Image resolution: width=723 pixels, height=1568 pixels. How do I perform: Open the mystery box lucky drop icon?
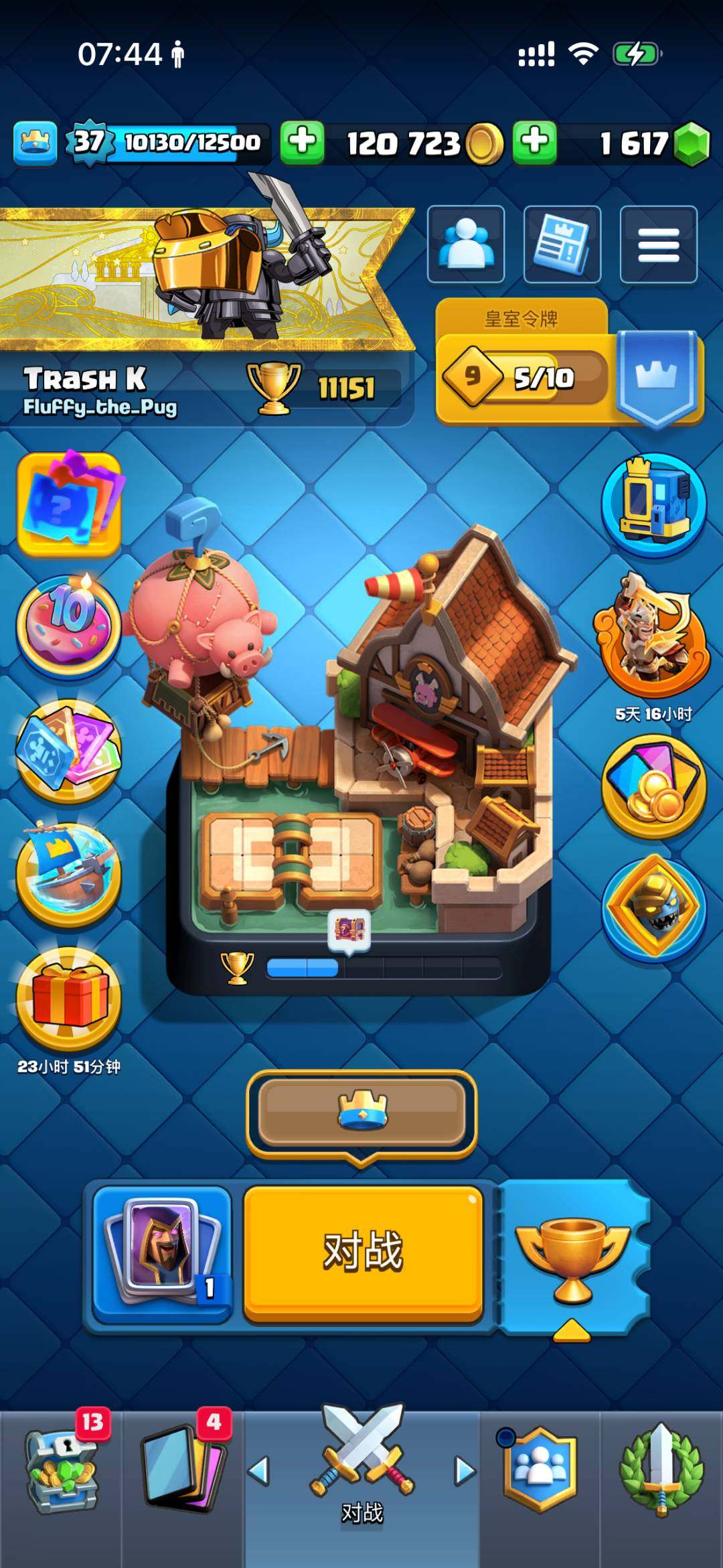tap(69, 504)
